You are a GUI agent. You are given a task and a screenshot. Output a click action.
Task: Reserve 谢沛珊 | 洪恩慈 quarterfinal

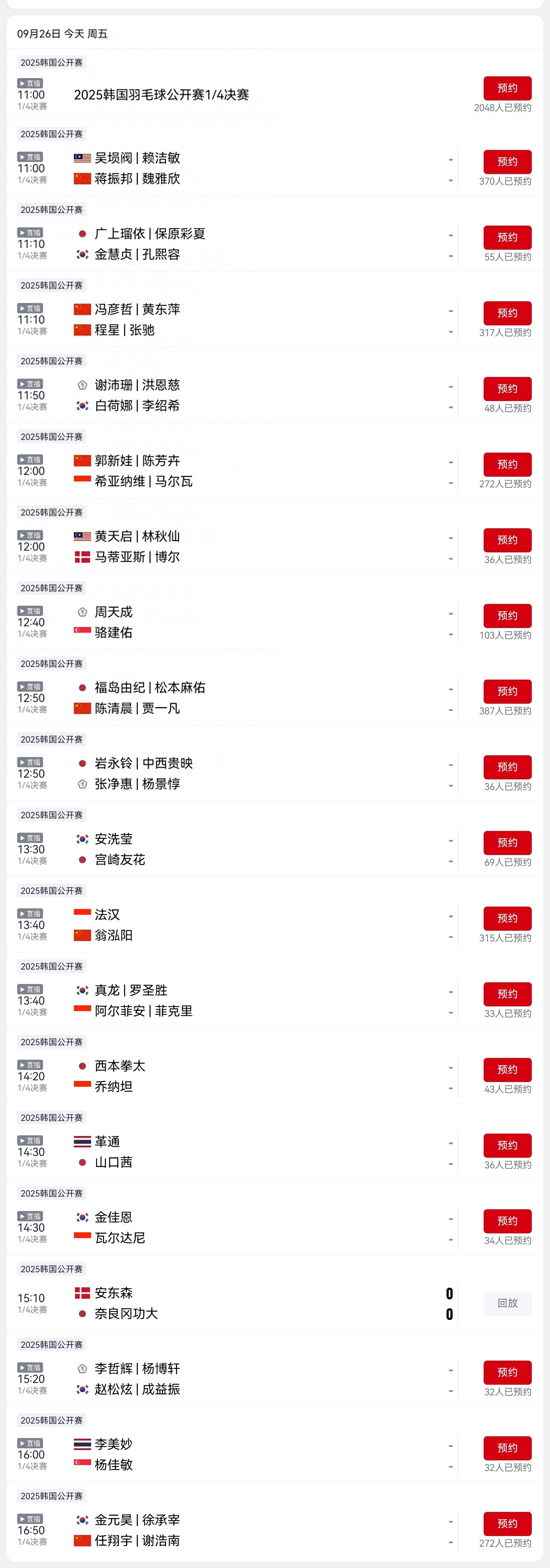(x=507, y=389)
